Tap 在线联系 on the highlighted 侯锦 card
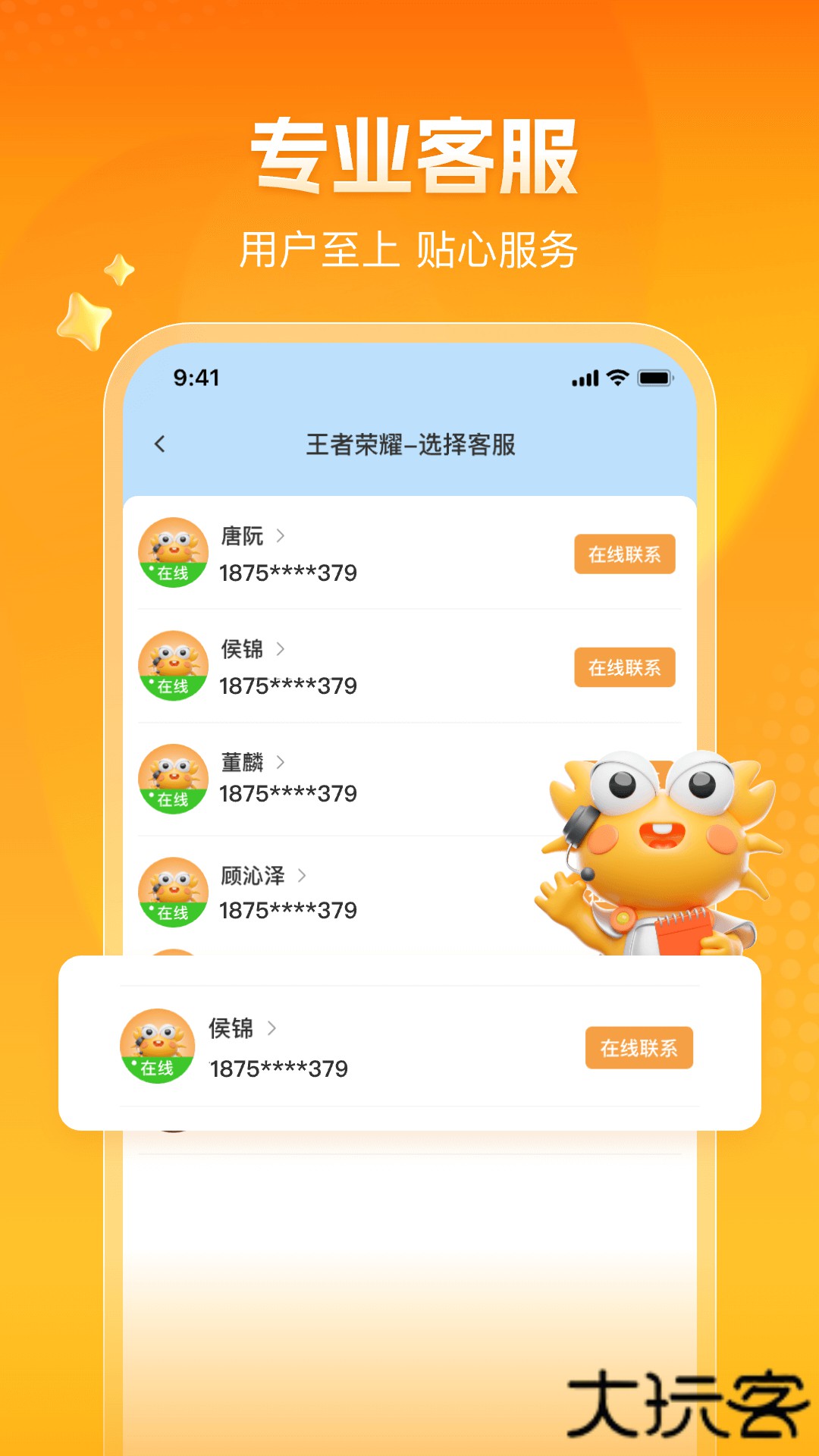Image resolution: width=819 pixels, height=1456 pixels. pos(639,1048)
